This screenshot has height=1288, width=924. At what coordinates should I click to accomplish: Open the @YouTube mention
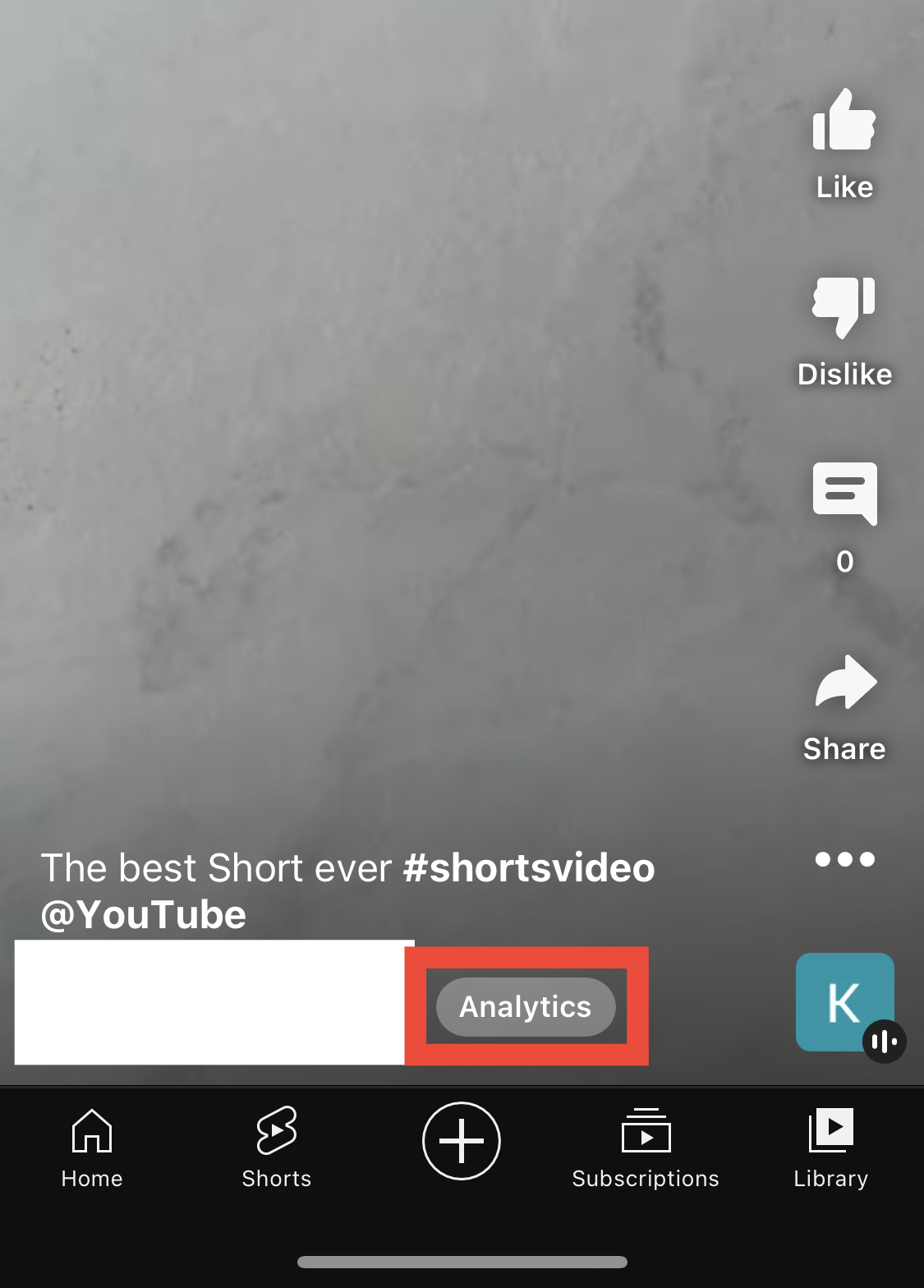pyautogui.click(x=144, y=915)
